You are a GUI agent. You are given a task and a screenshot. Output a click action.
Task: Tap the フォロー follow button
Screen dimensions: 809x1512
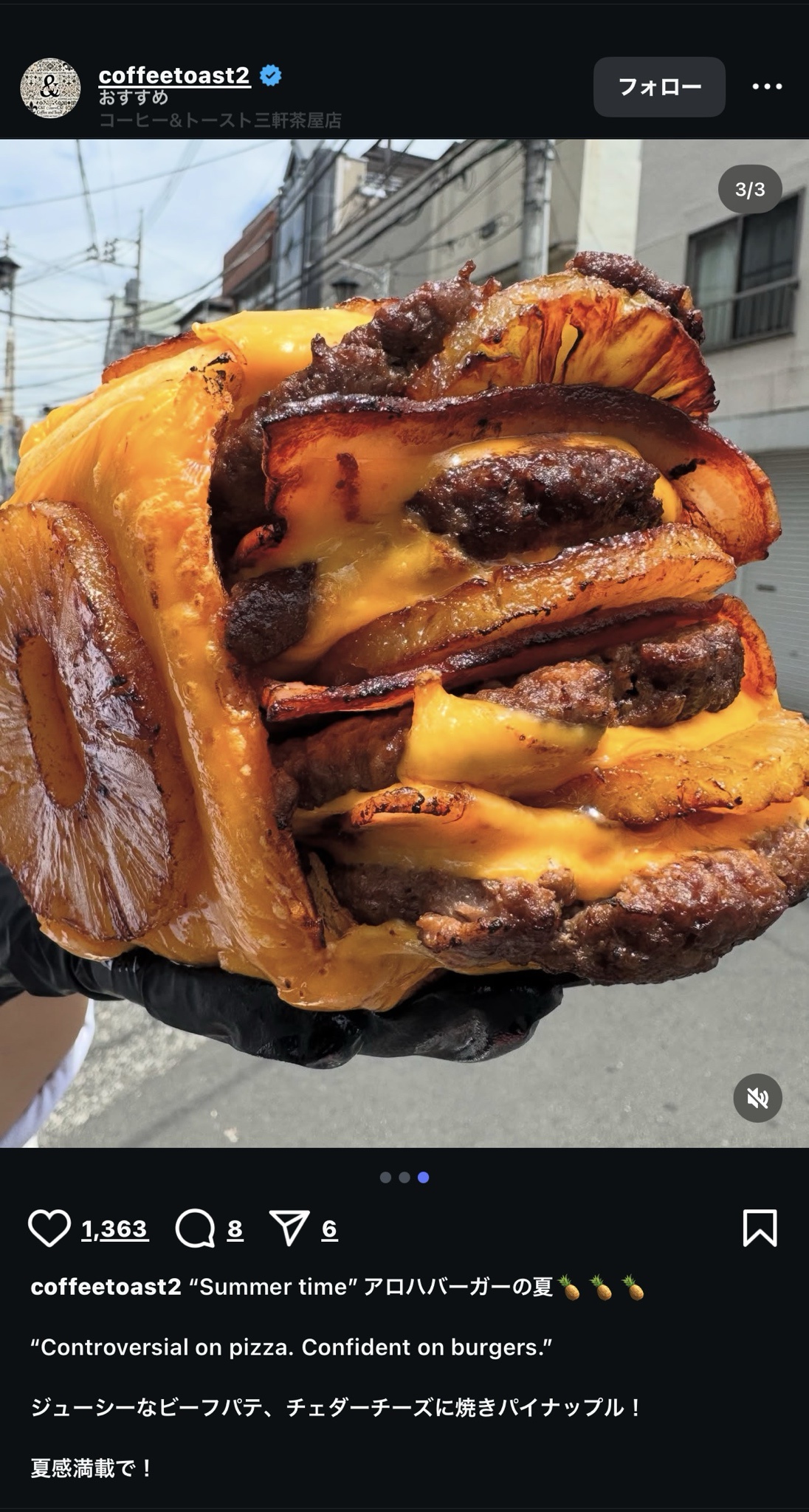659,87
